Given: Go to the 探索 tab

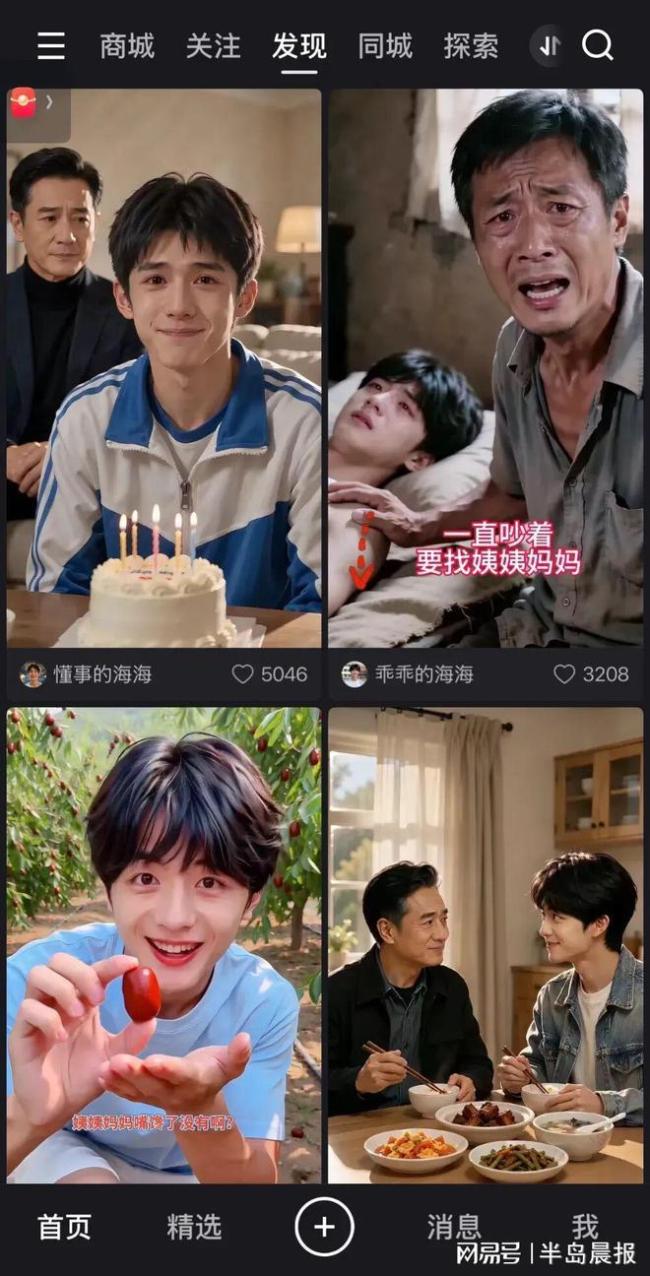Looking at the screenshot, I should point(471,46).
